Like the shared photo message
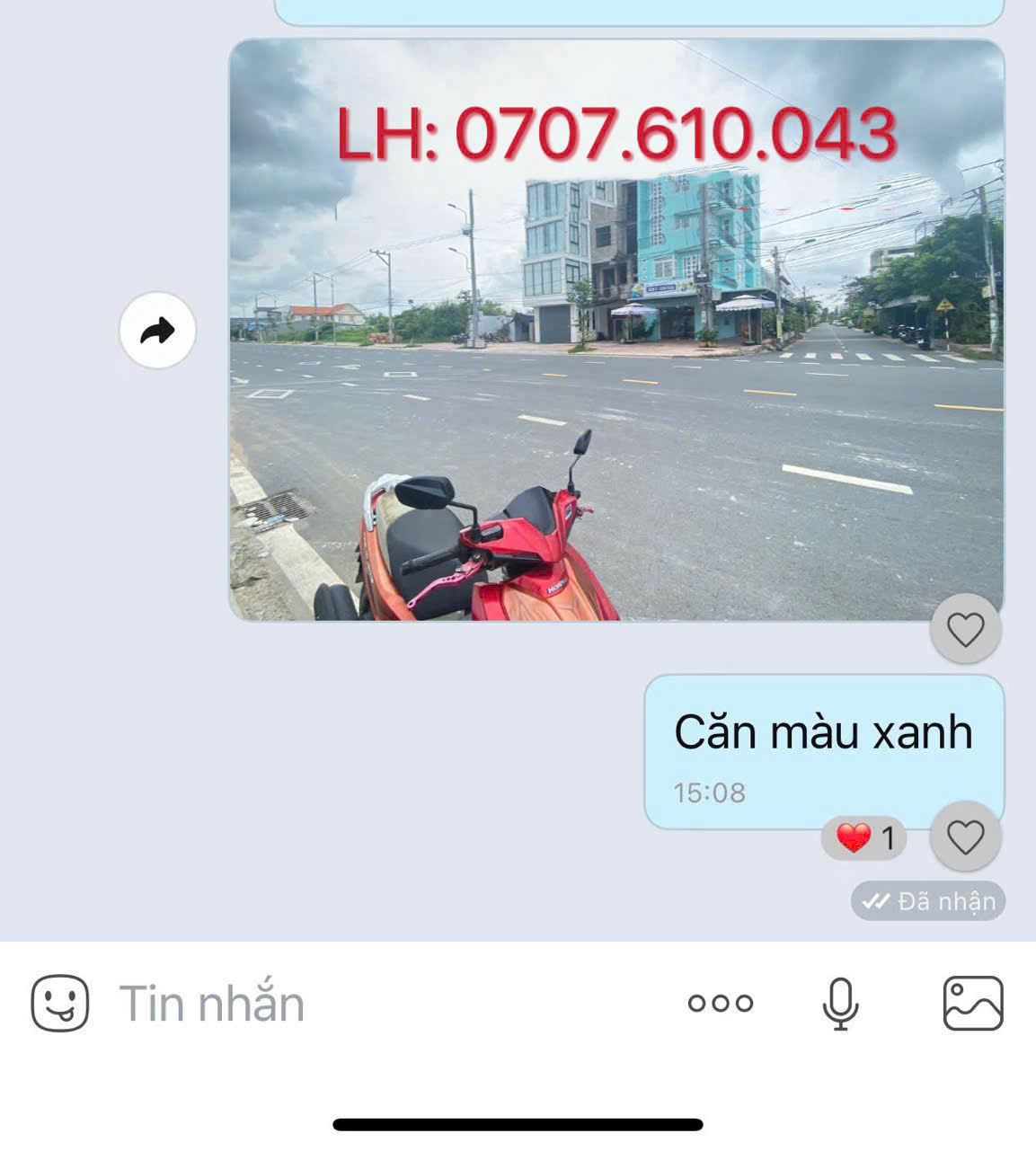1036x1151 pixels. coord(965,629)
